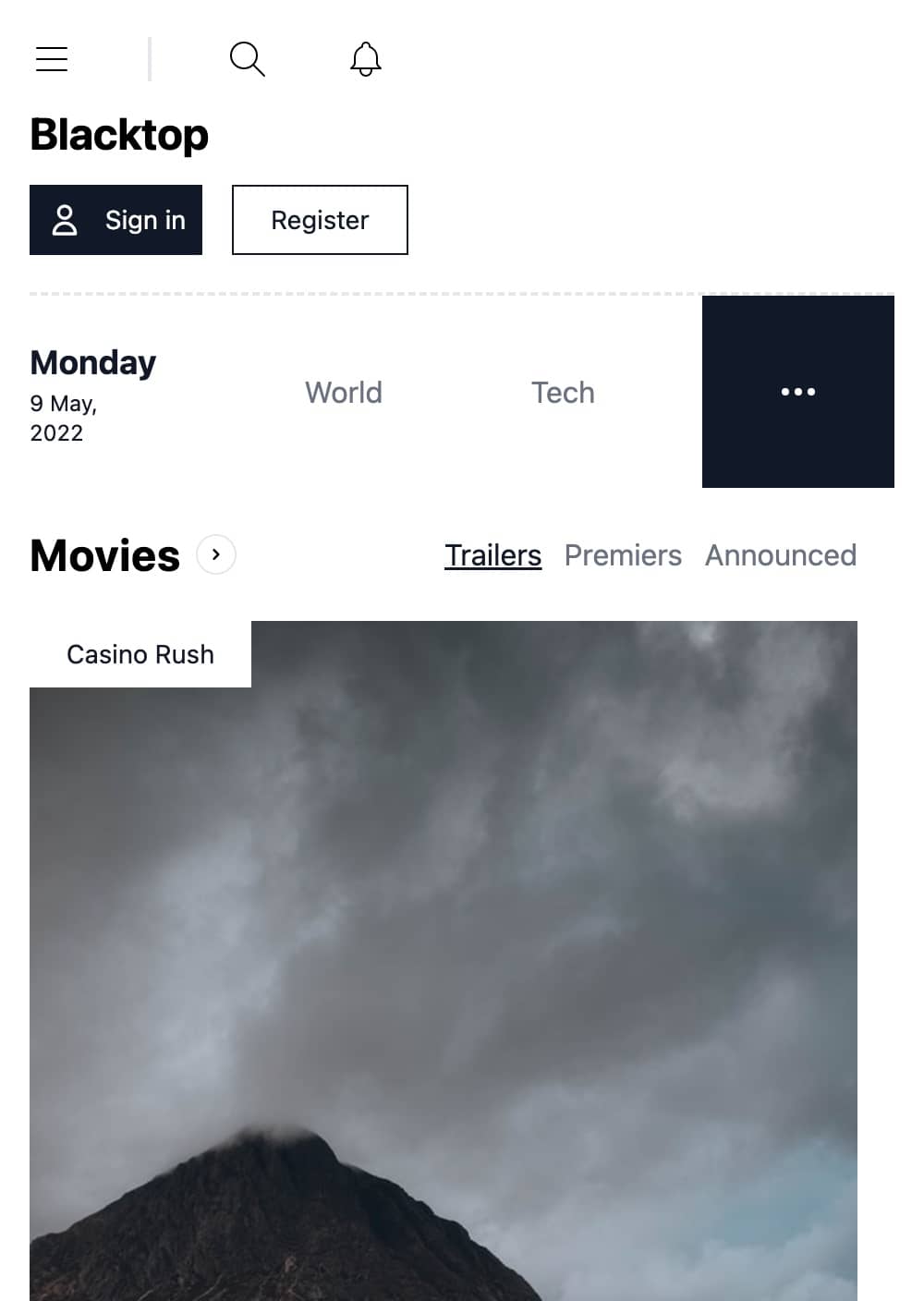Open the hamburger menu

(52, 59)
